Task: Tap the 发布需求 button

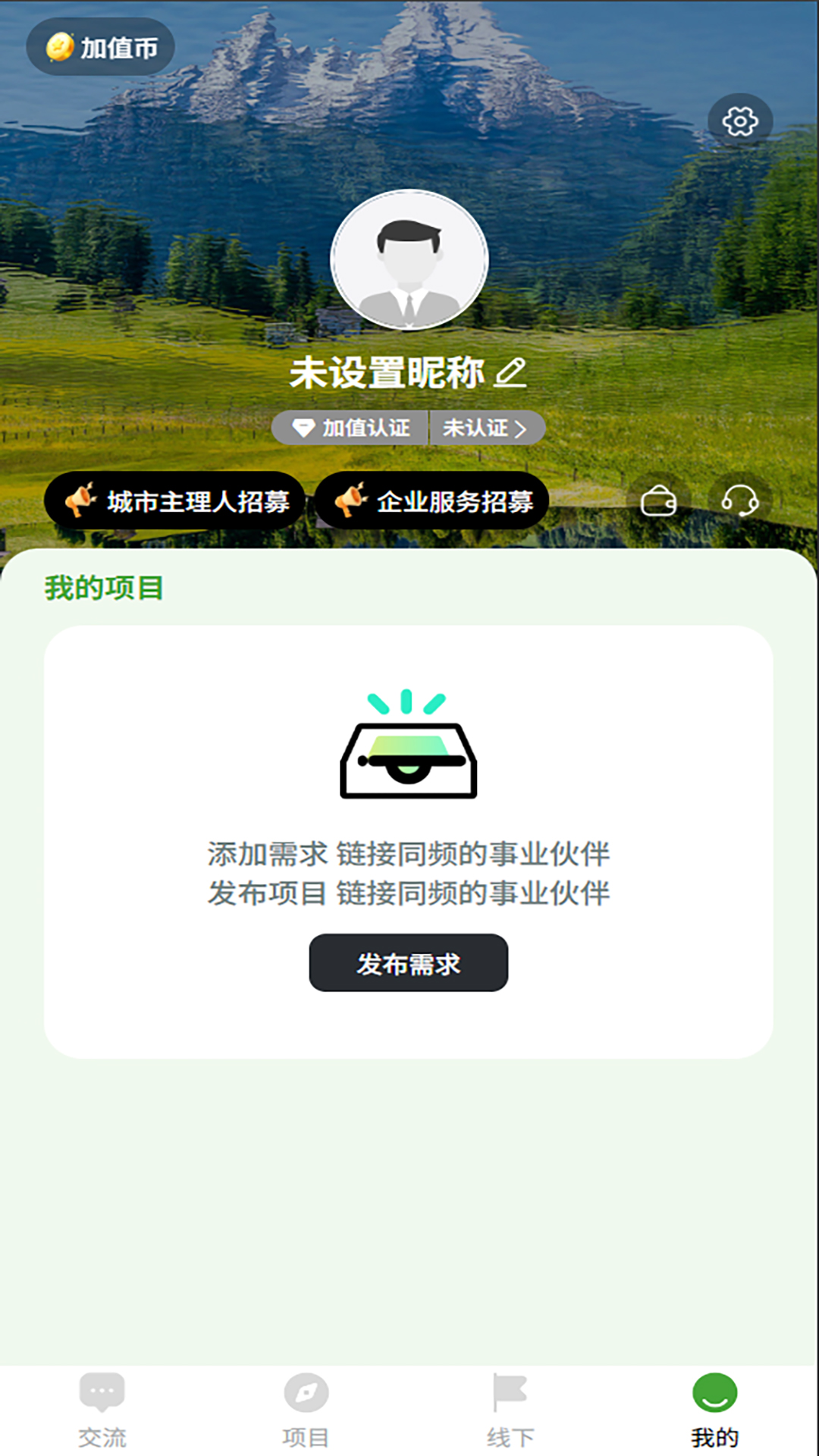Action: coord(409,963)
